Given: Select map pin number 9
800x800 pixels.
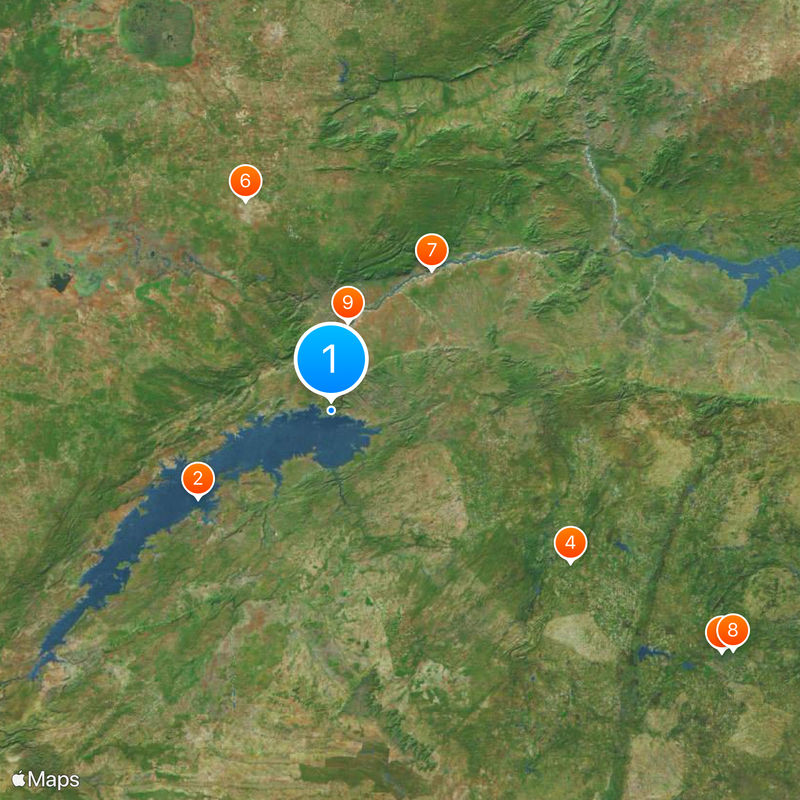Looking at the screenshot, I should 348,301.
